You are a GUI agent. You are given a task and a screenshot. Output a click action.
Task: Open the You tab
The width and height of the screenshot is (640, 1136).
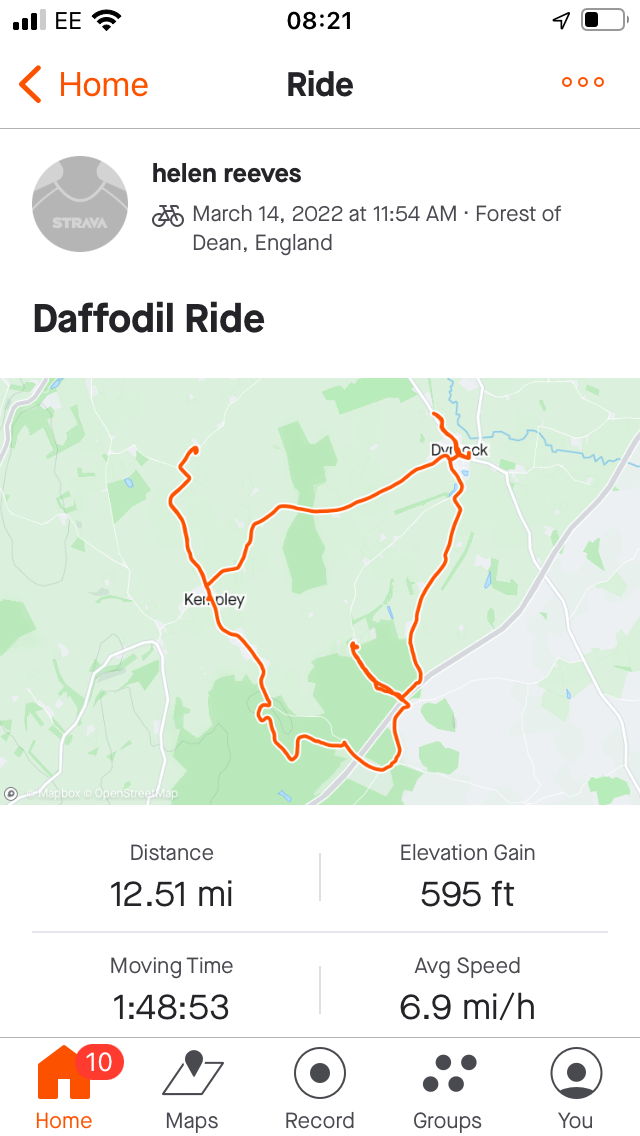pyautogui.click(x=575, y=1088)
